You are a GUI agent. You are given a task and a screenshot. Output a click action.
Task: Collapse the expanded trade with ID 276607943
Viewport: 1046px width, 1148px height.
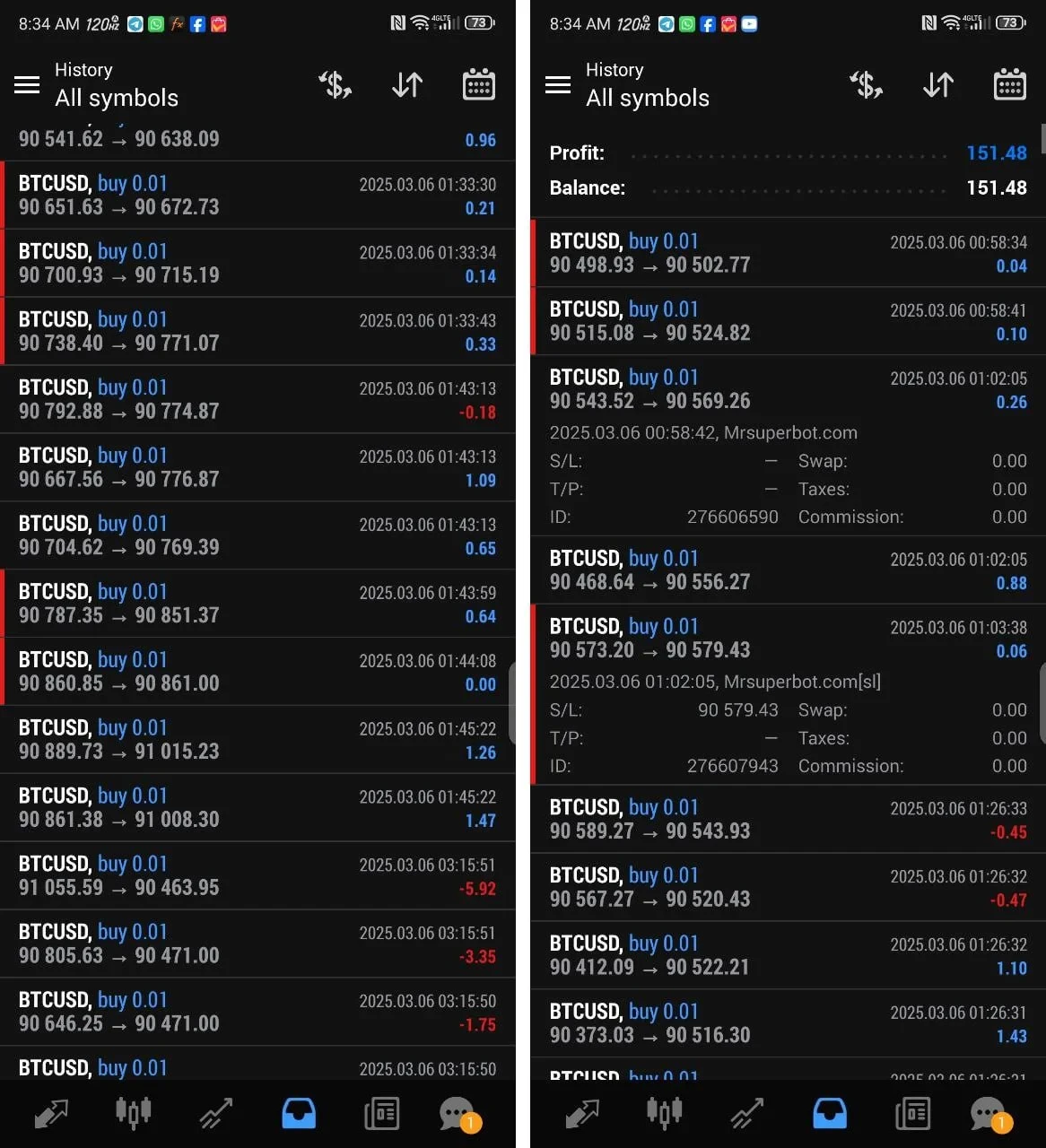(x=788, y=639)
